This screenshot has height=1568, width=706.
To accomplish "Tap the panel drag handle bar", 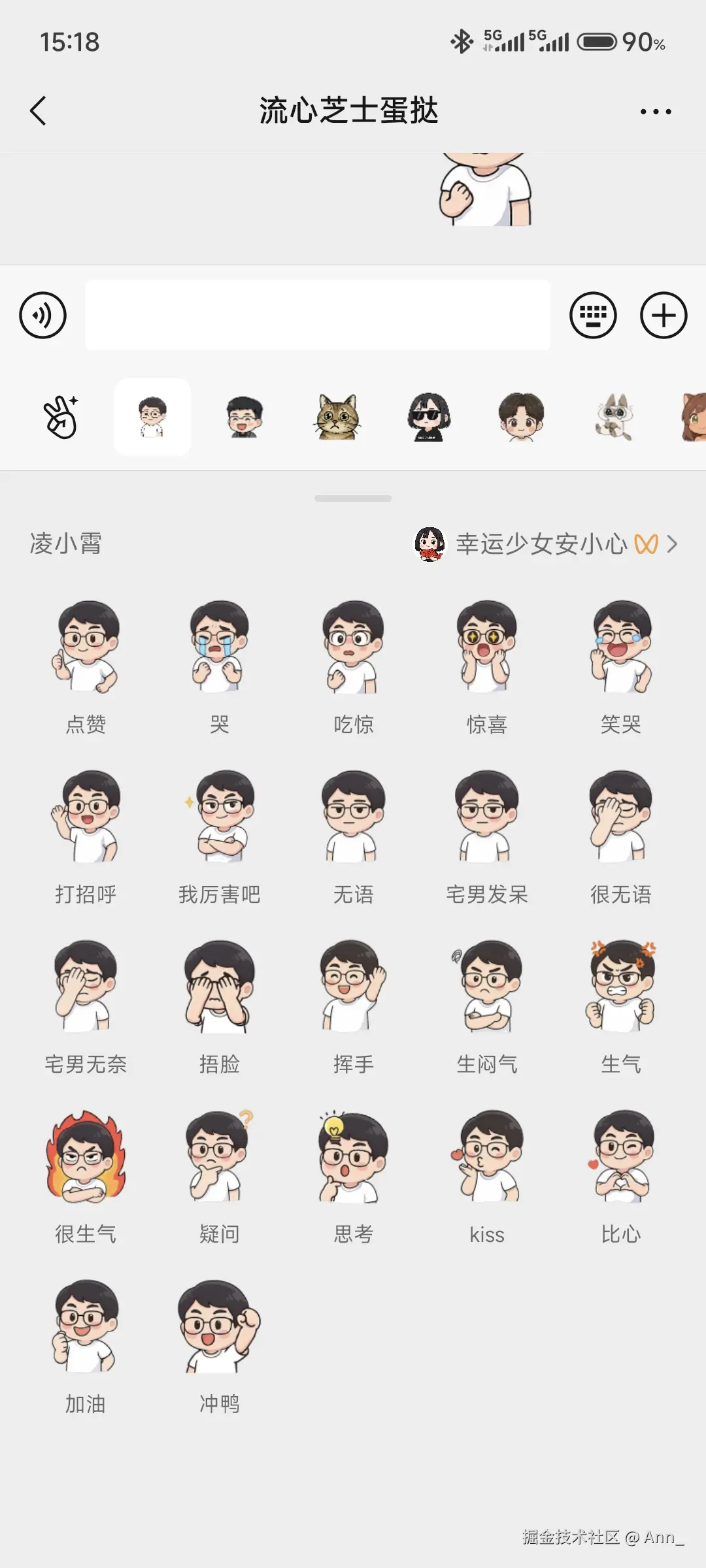I will (x=353, y=498).
